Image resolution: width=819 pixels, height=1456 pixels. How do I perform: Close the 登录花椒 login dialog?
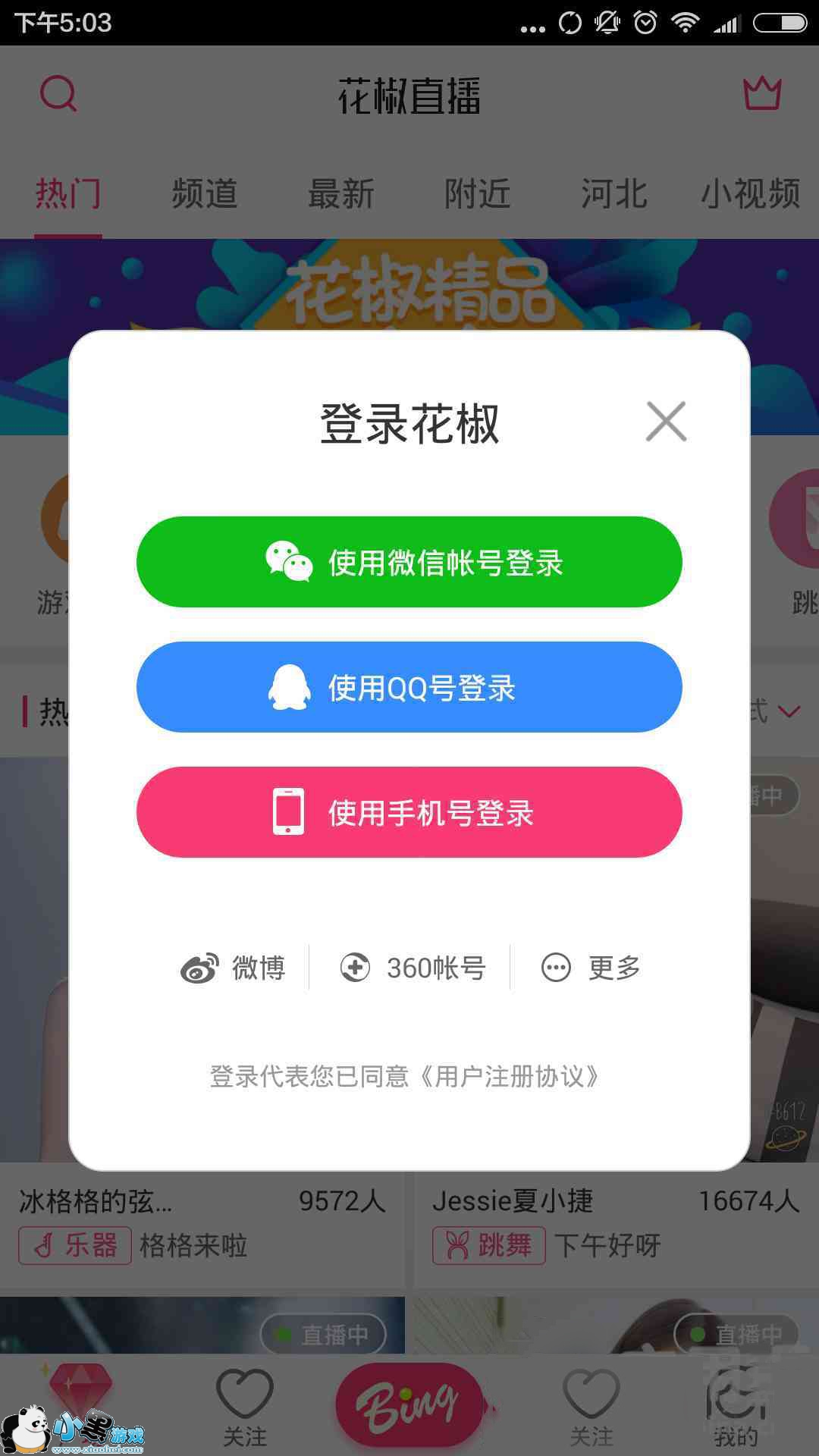coord(666,422)
